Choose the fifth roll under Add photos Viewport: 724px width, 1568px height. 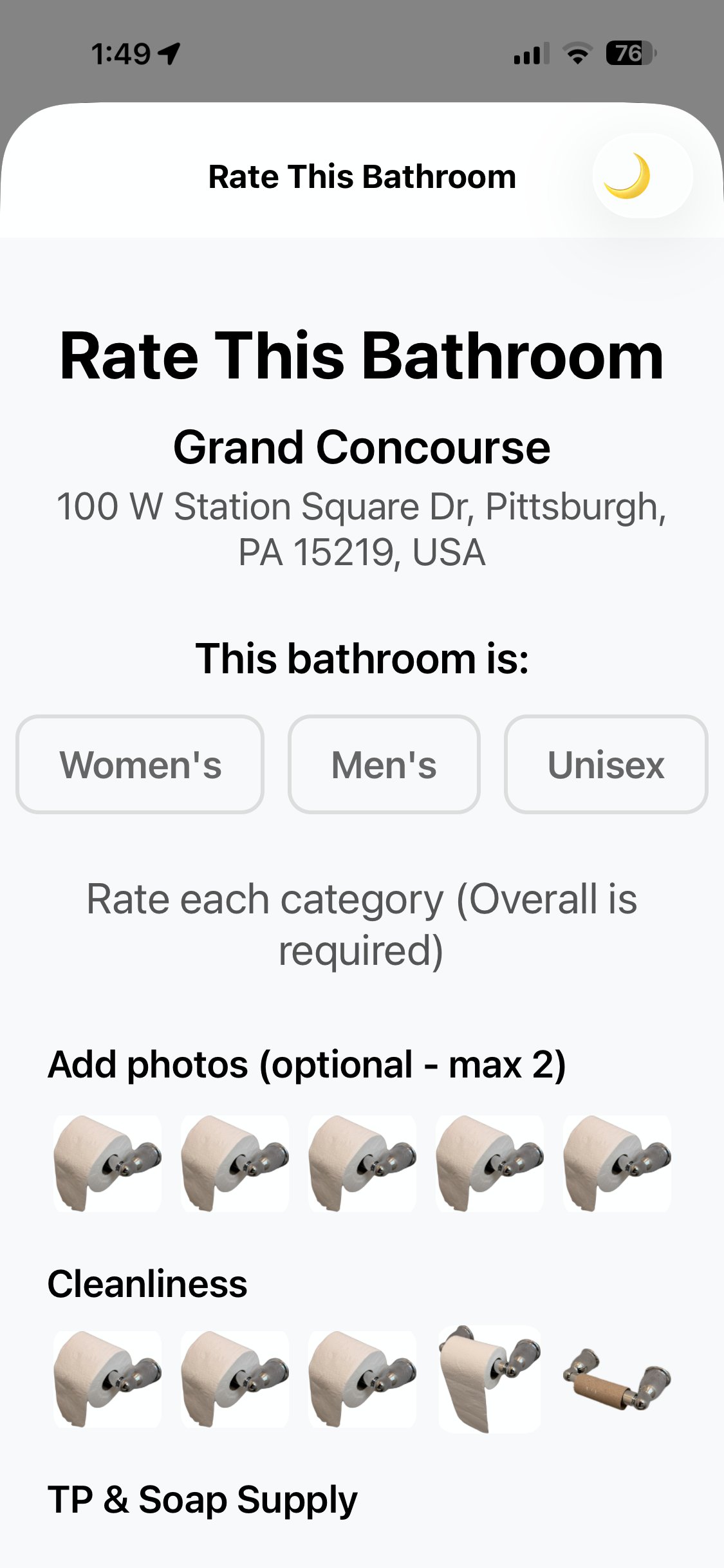pyautogui.click(x=617, y=1163)
